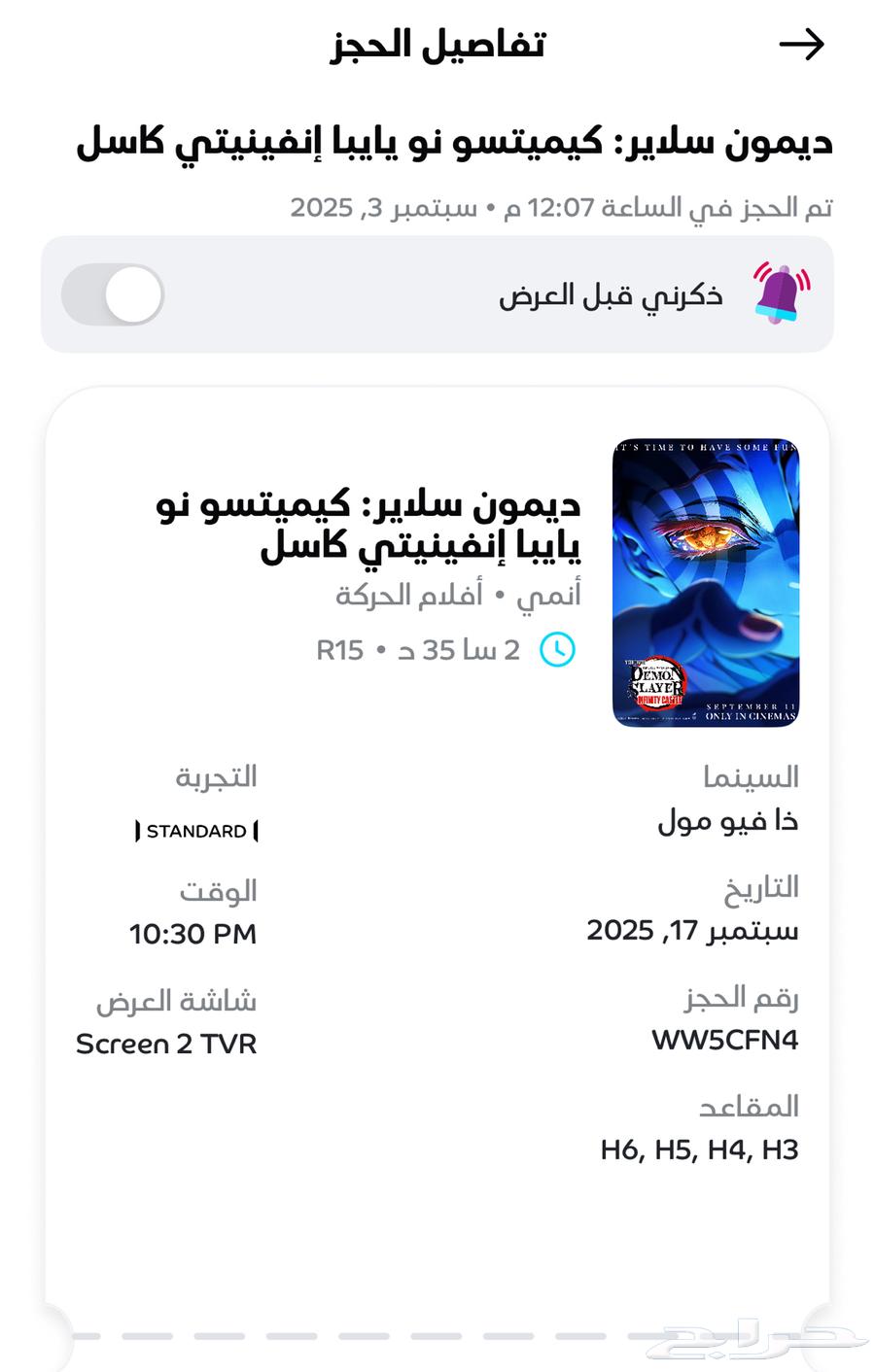This screenshot has width=875, height=1372.
Task: Select the booking number WW5CFN4
Action: 725,1039
